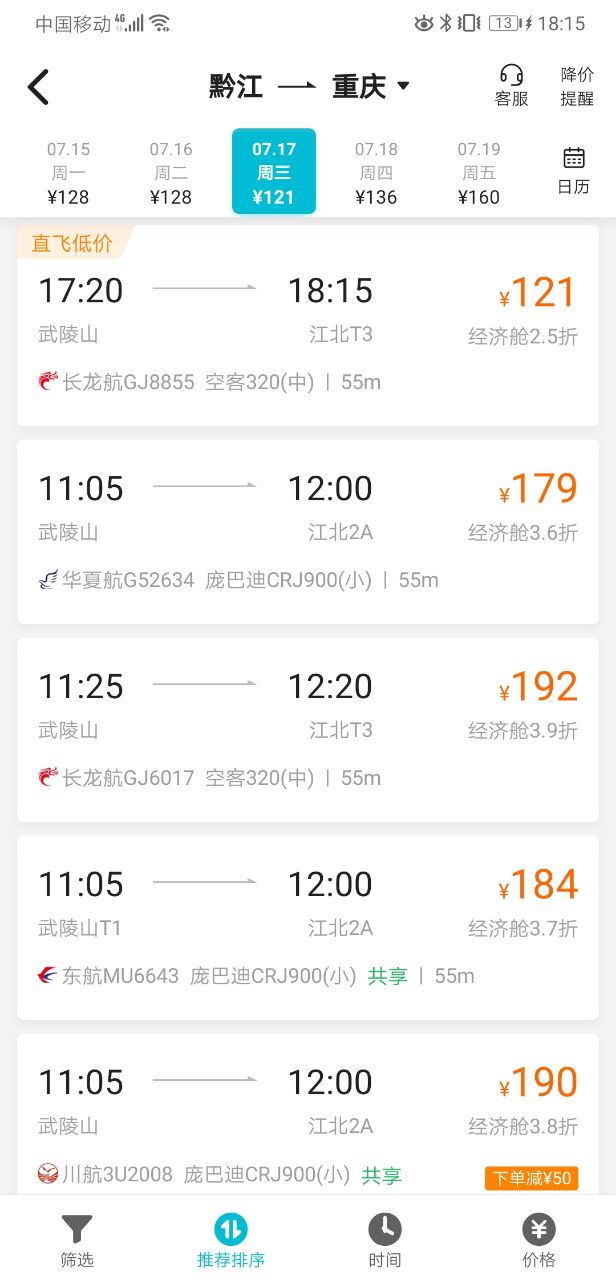Go back from flight list
The image size is (616, 1280).
tap(38, 87)
